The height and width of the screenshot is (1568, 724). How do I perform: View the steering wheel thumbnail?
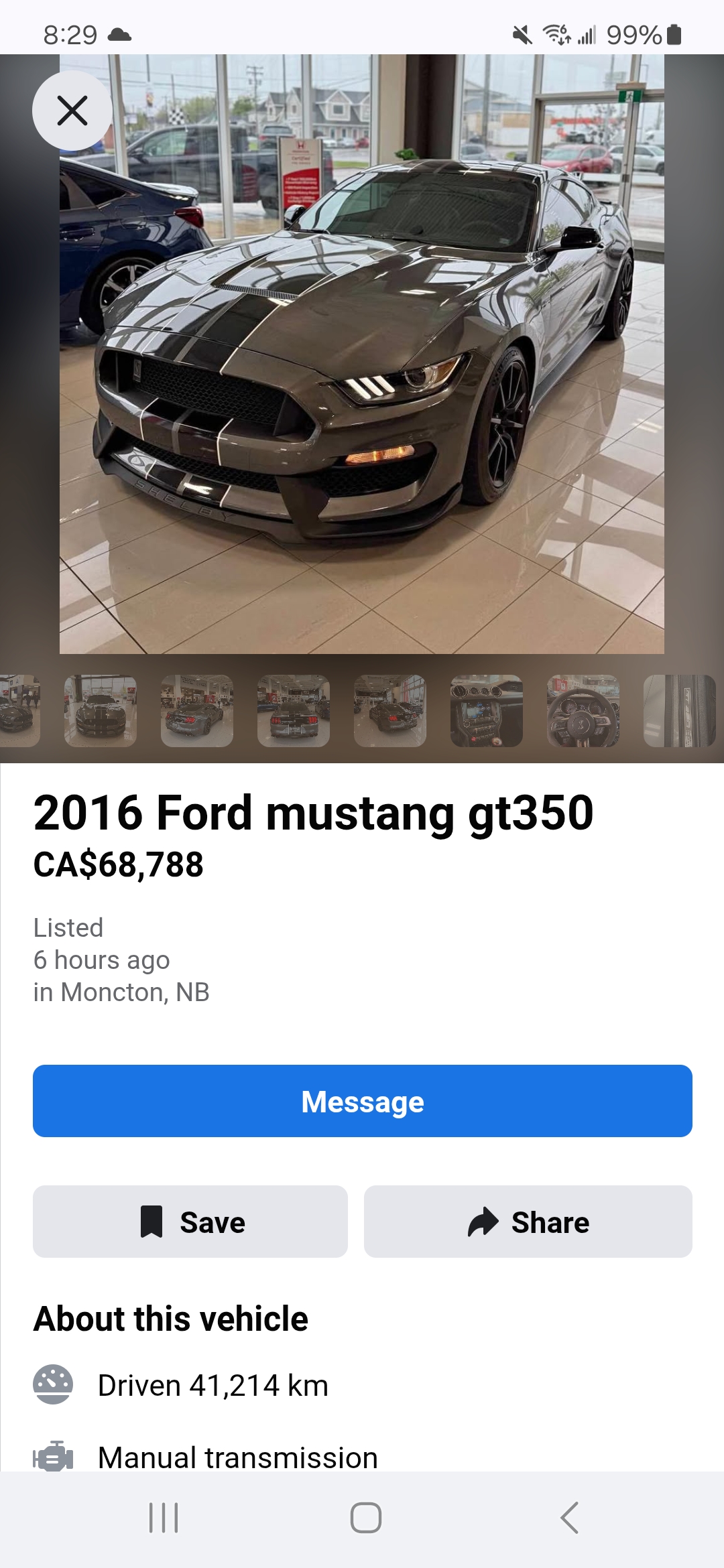(x=583, y=711)
